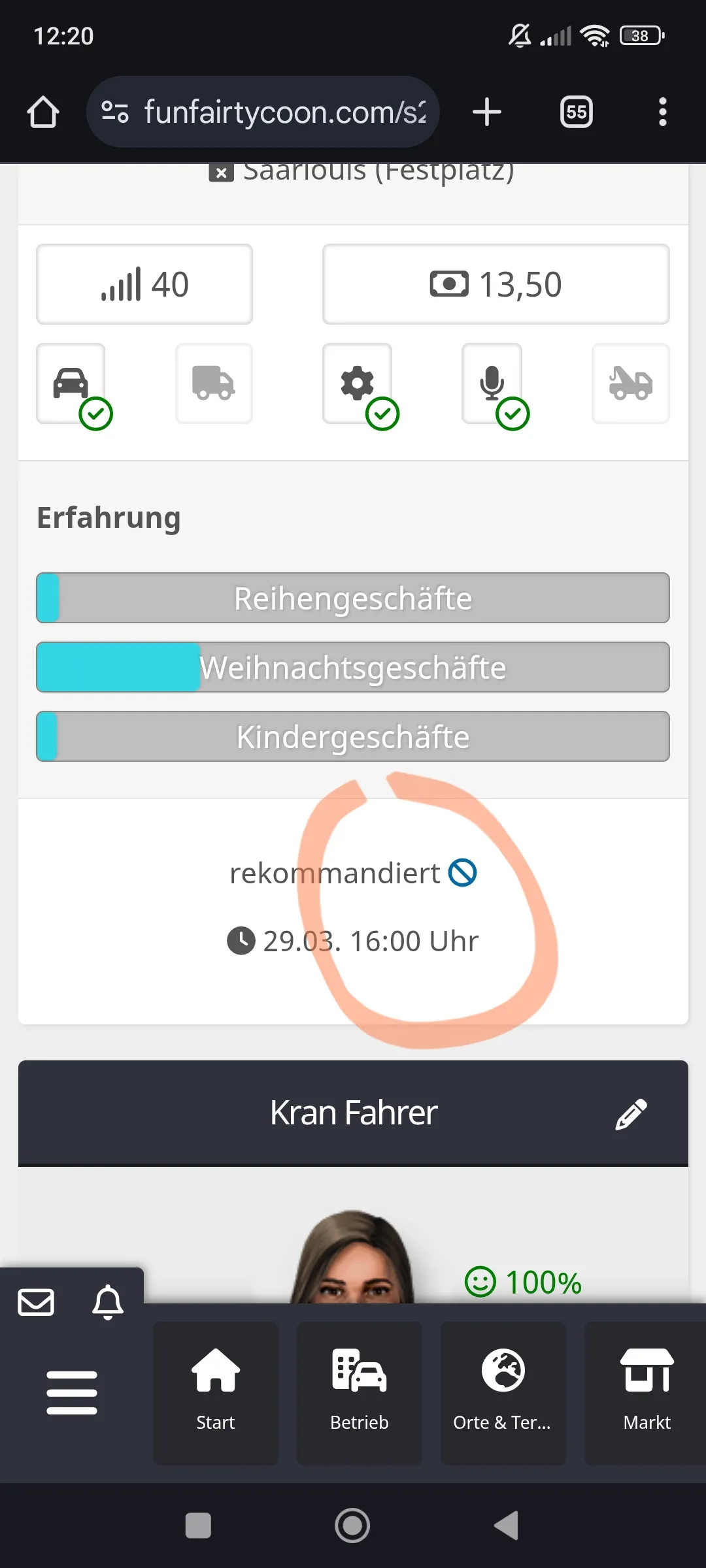Tap the funfairtycoon.com address bar
Image resolution: width=706 pixels, height=1568 pixels.
(263, 112)
